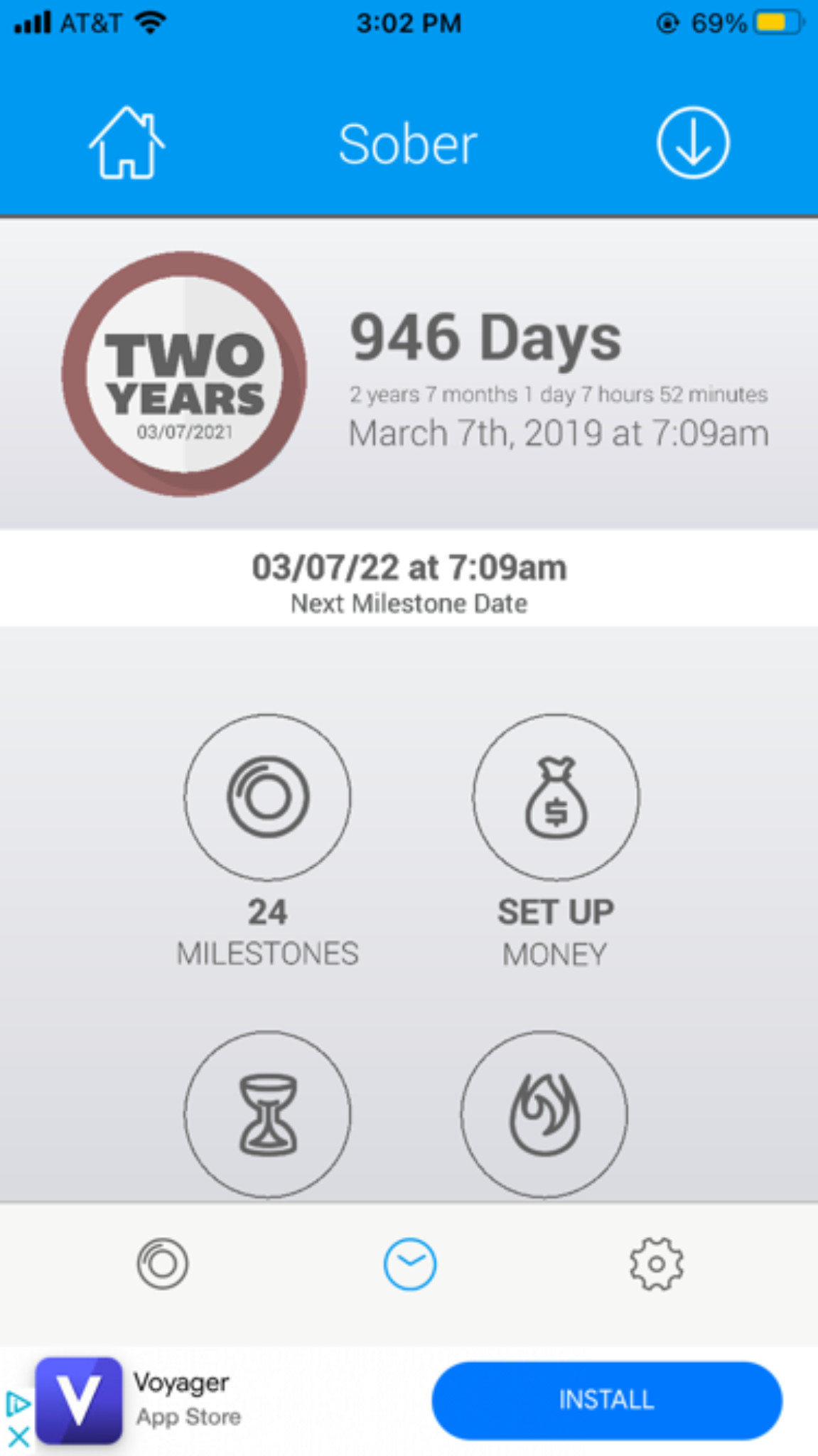This screenshot has width=818, height=1456.
Task: Open the settings gear tab
Action: point(657,1264)
